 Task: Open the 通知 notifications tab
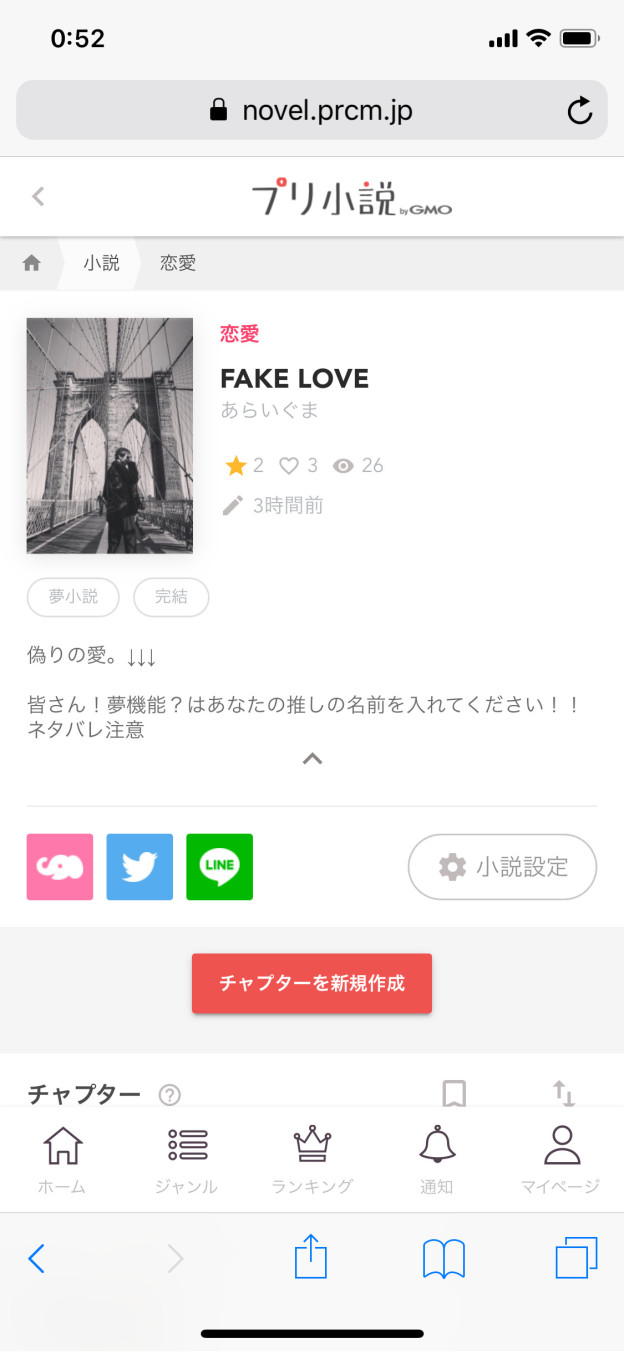437,1160
